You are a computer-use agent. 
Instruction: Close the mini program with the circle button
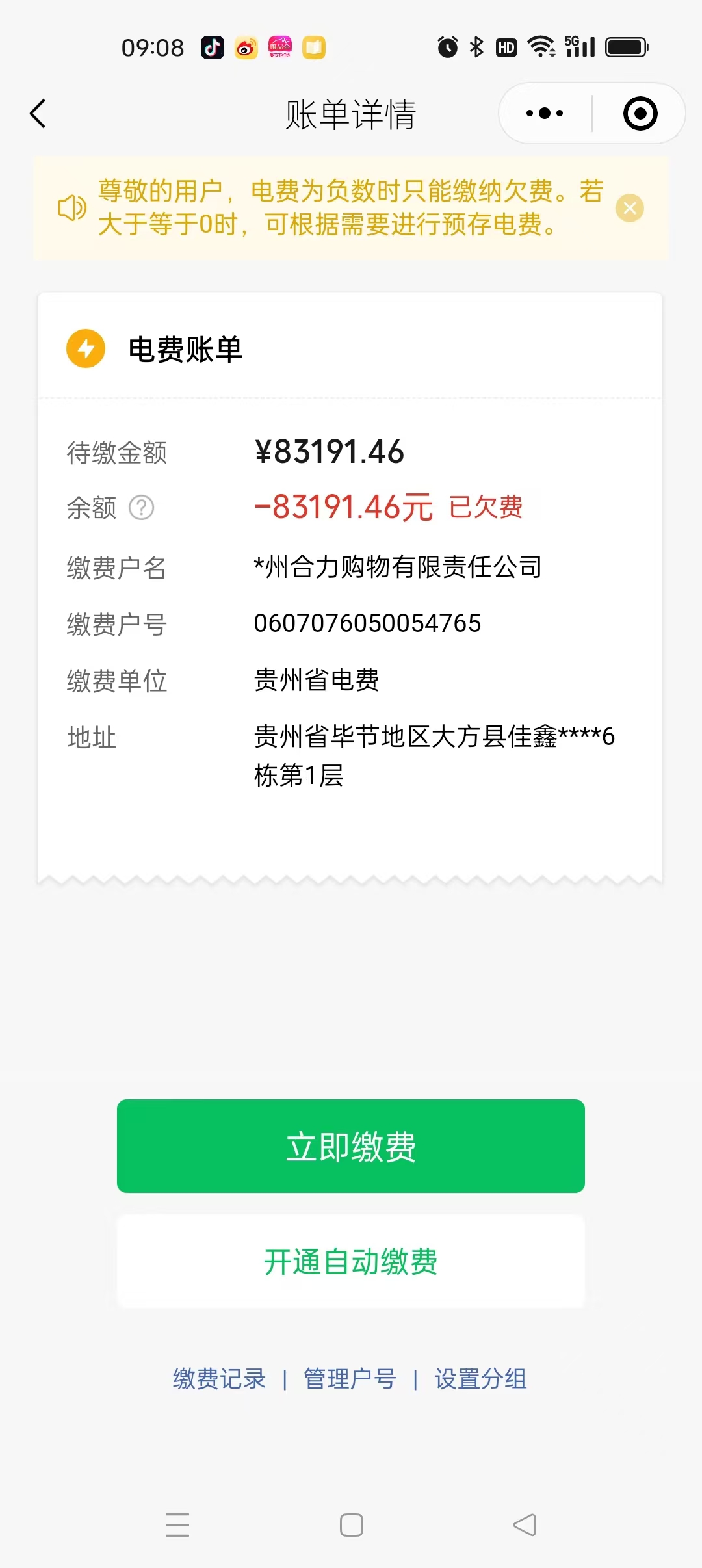pyautogui.click(x=640, y=114)
